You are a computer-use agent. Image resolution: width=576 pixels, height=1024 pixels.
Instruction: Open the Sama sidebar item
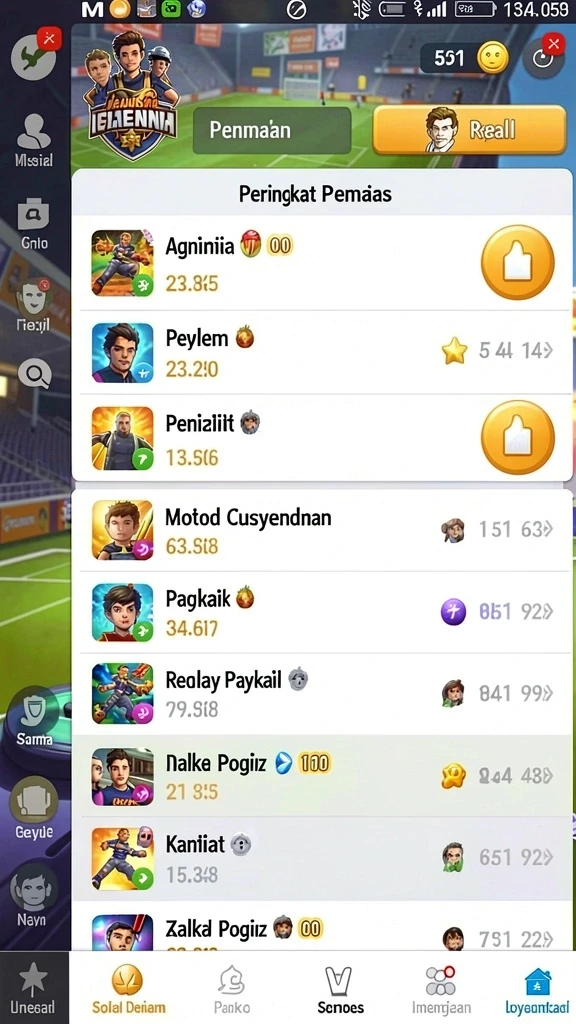point(34,718)
